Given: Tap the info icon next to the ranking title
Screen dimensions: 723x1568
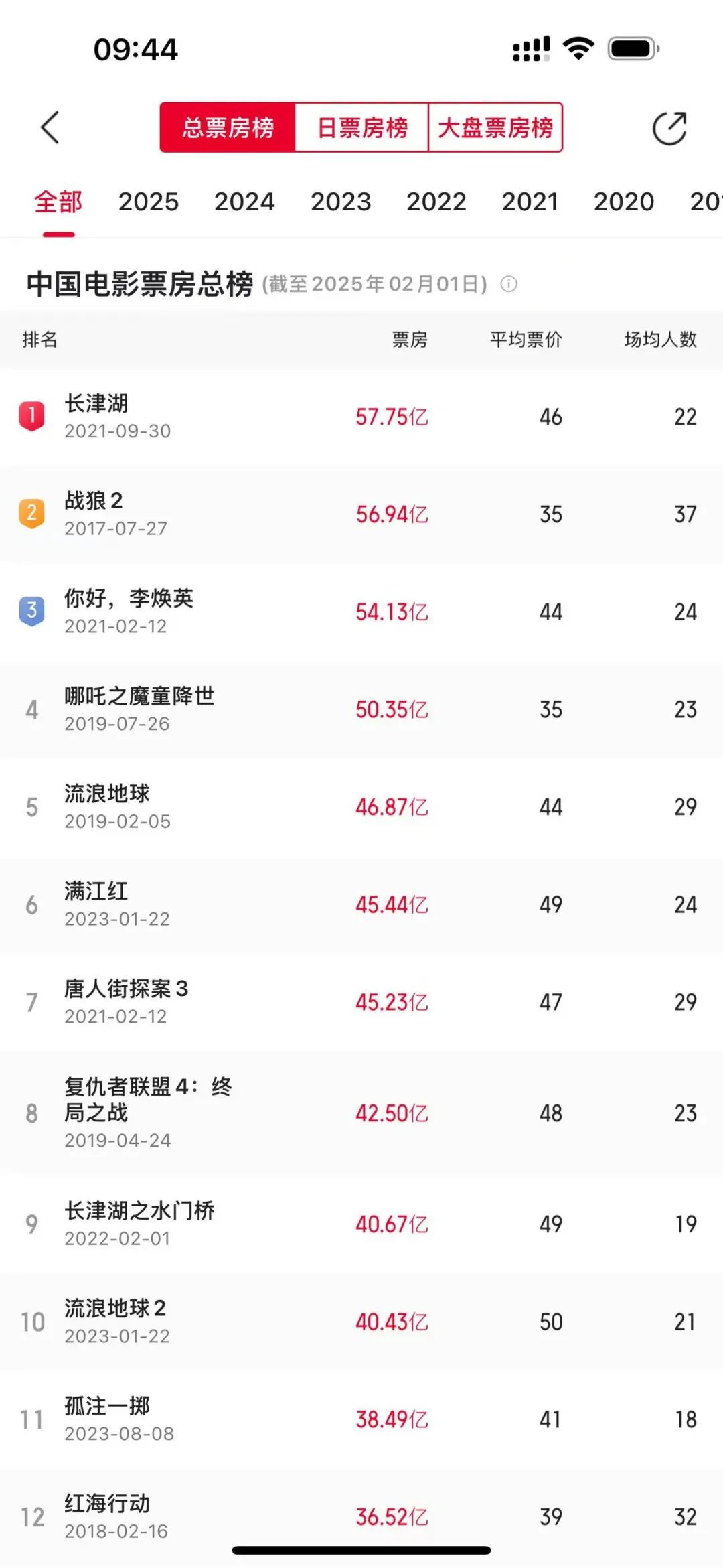Looking at the screenshot, I should click(x=511, y=283).
